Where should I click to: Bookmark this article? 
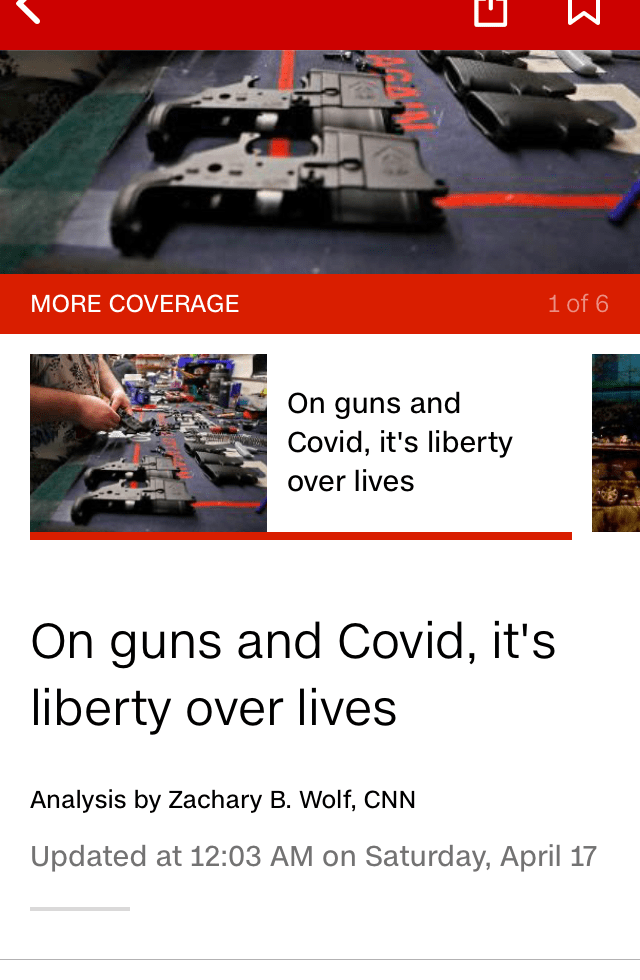(584, 10)
